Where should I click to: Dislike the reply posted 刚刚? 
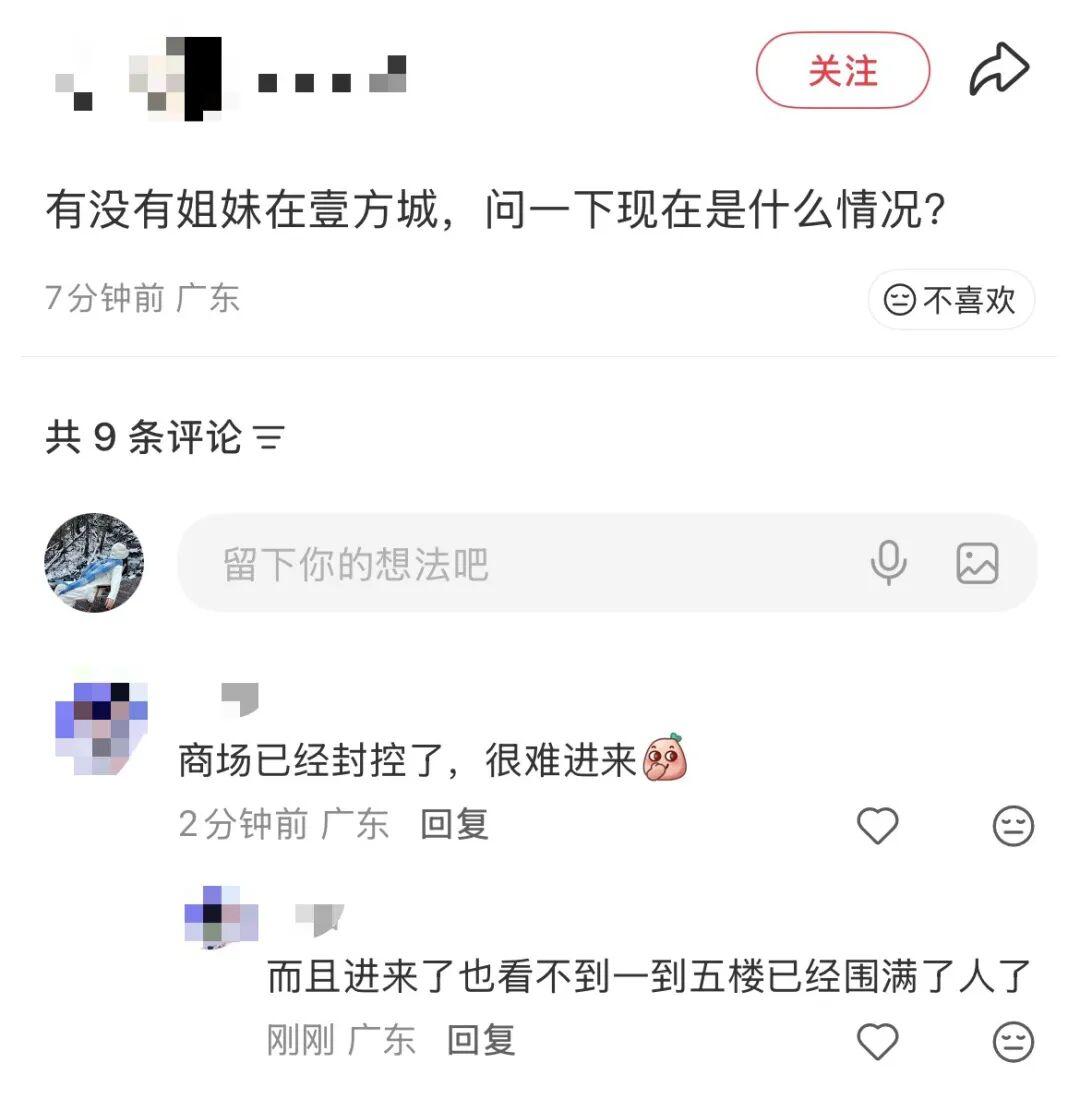click(1012, 1042)
